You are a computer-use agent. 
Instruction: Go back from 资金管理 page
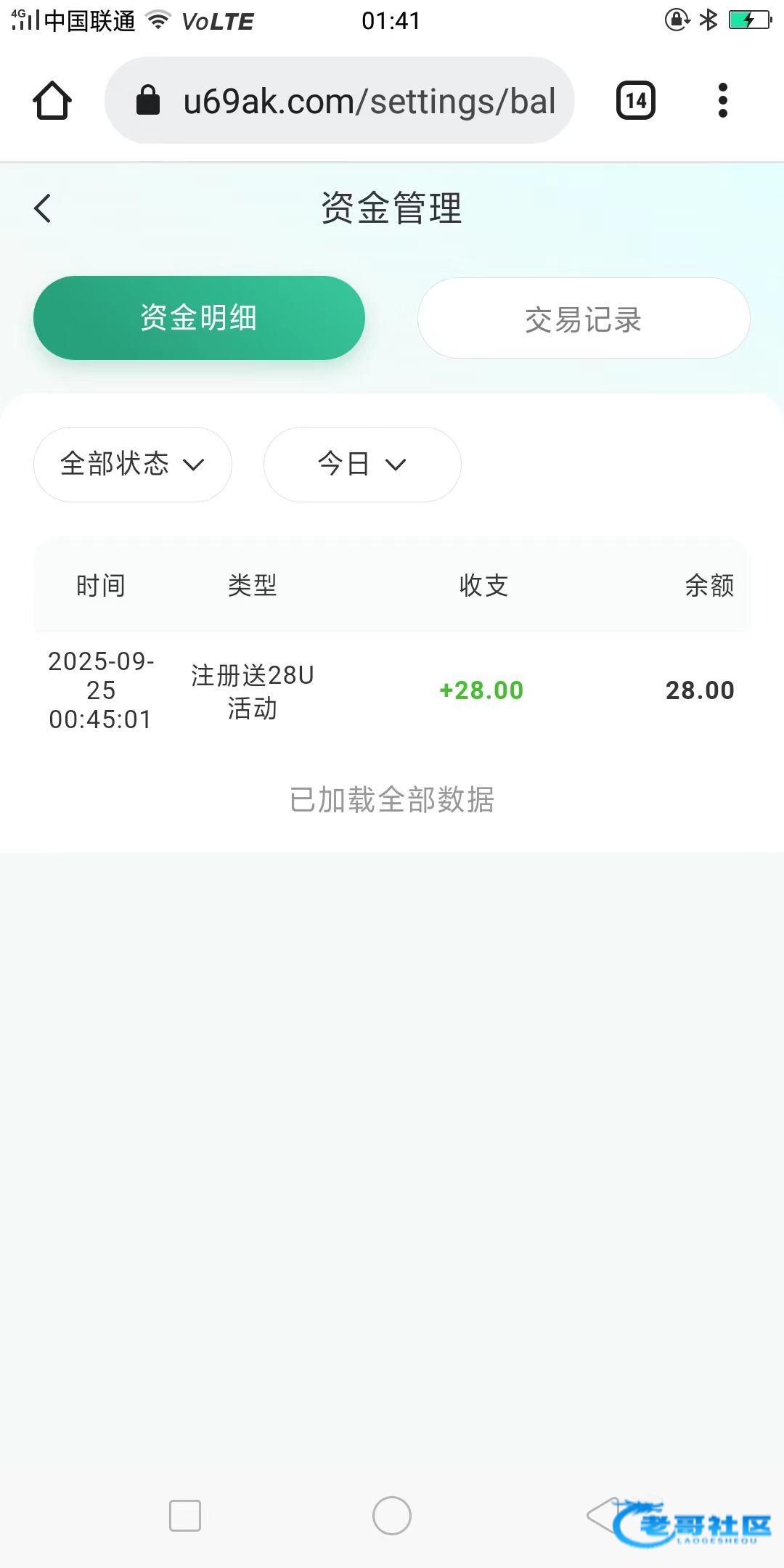[x=43, y=208]
